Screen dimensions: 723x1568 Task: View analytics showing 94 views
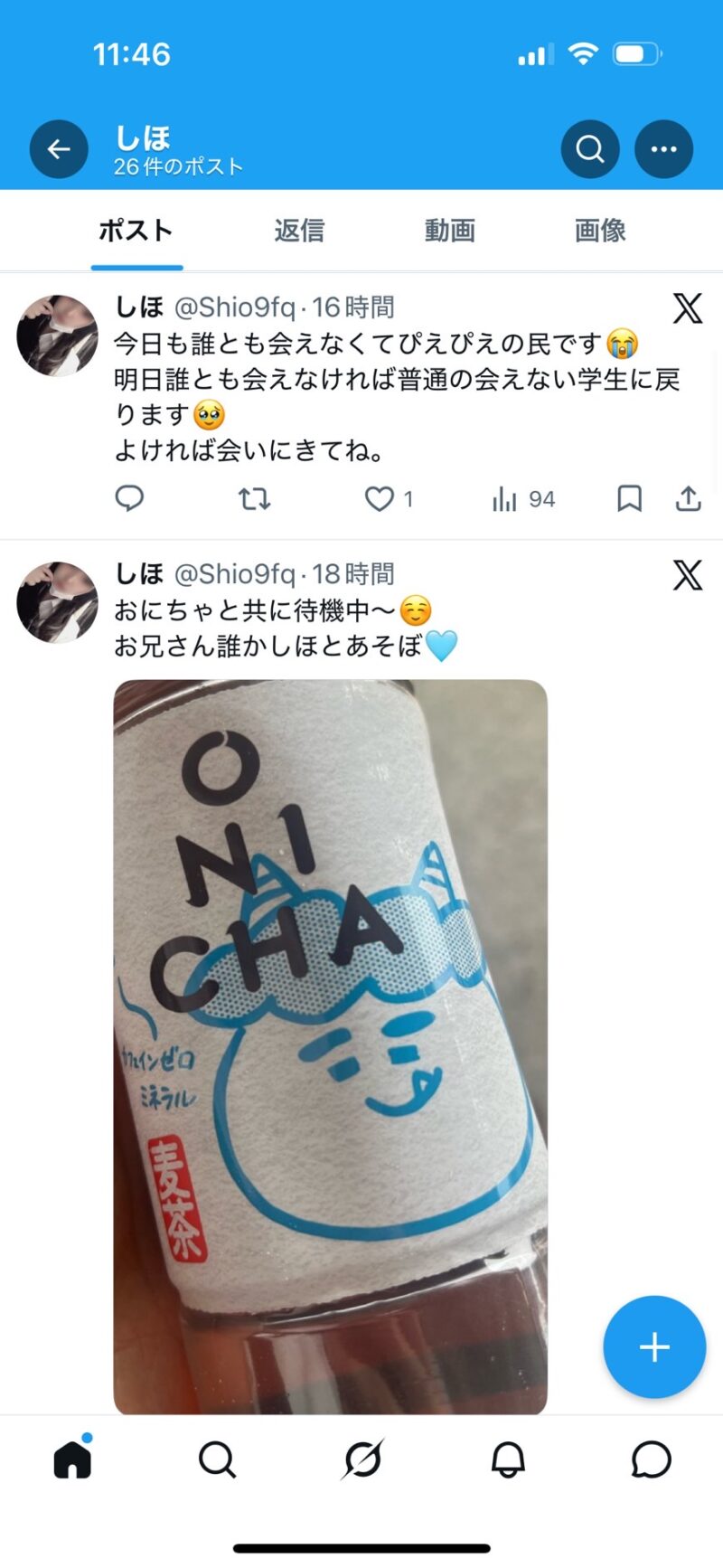523,498
